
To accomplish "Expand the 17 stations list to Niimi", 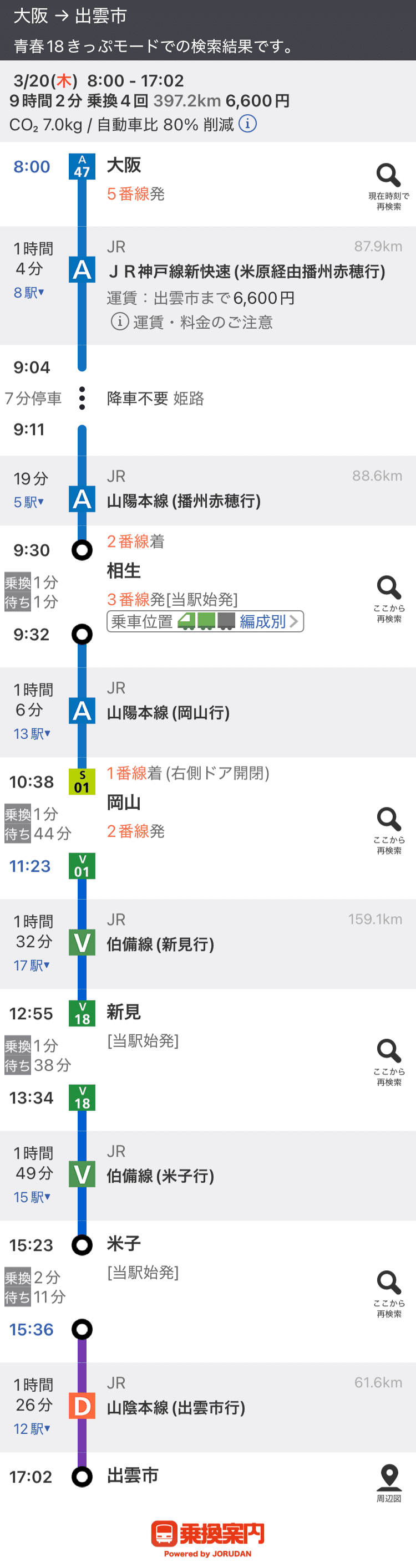I will coord(32,966).
